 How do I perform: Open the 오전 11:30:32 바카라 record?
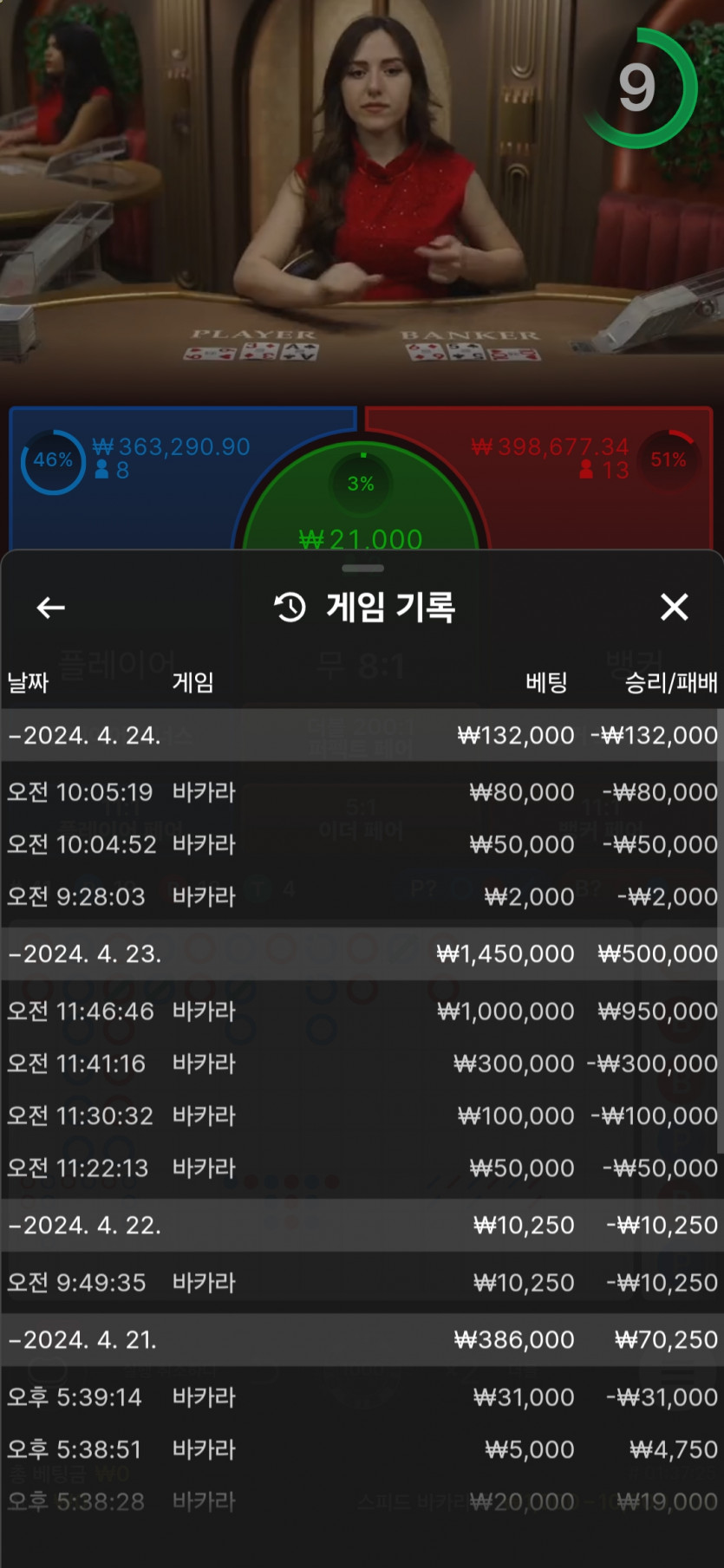[362, 1116]
